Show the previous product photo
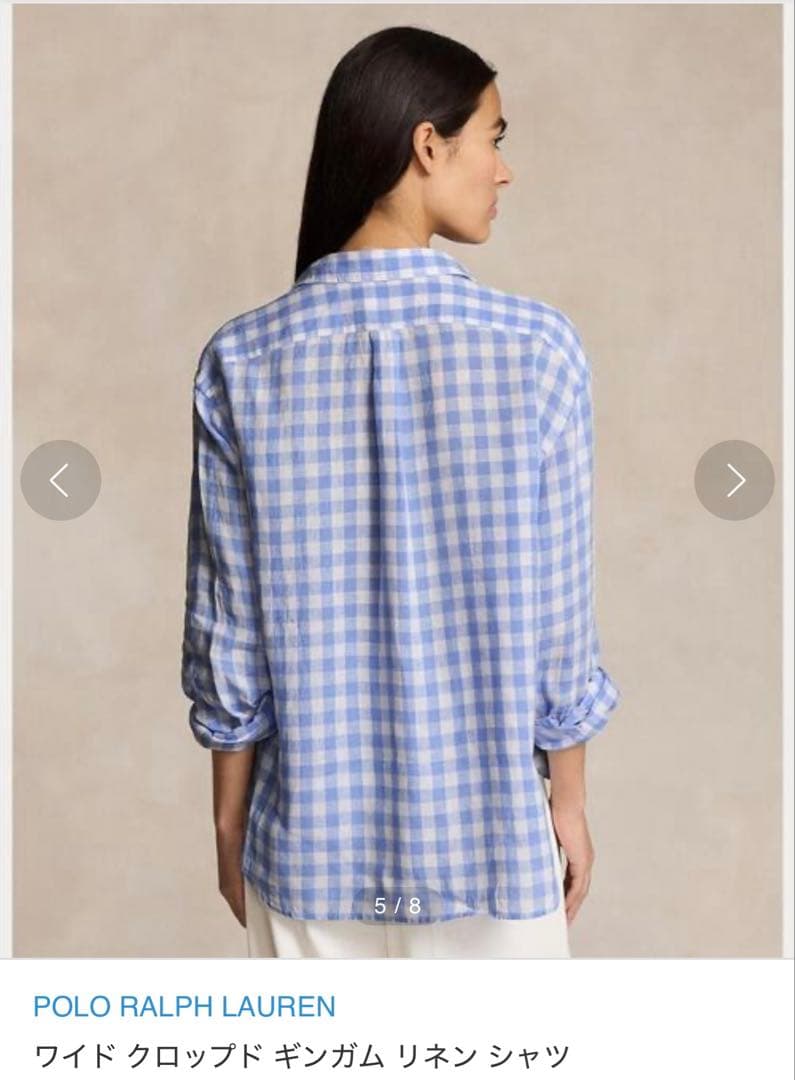 pyautogui.click(x=61, y=480)
